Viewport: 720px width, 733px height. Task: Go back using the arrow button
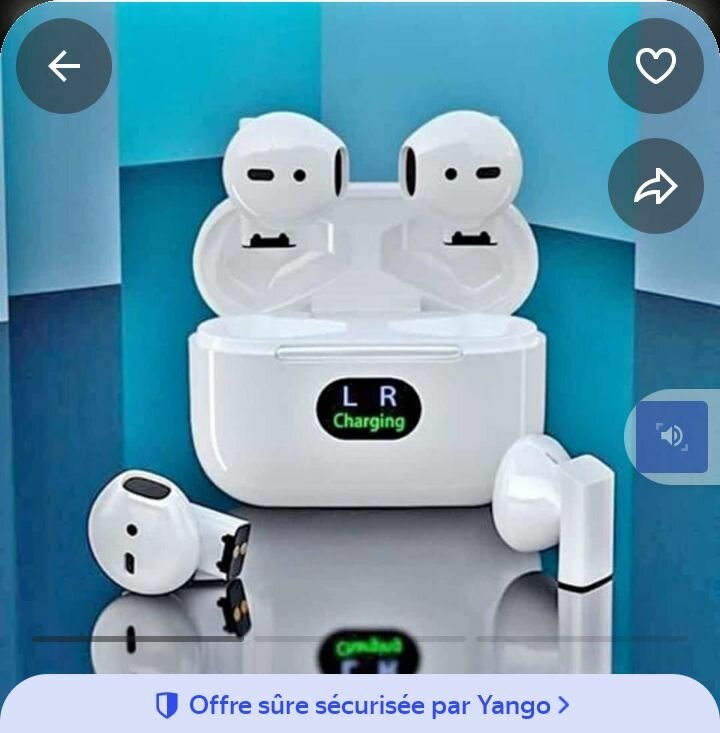click(64, 66)
